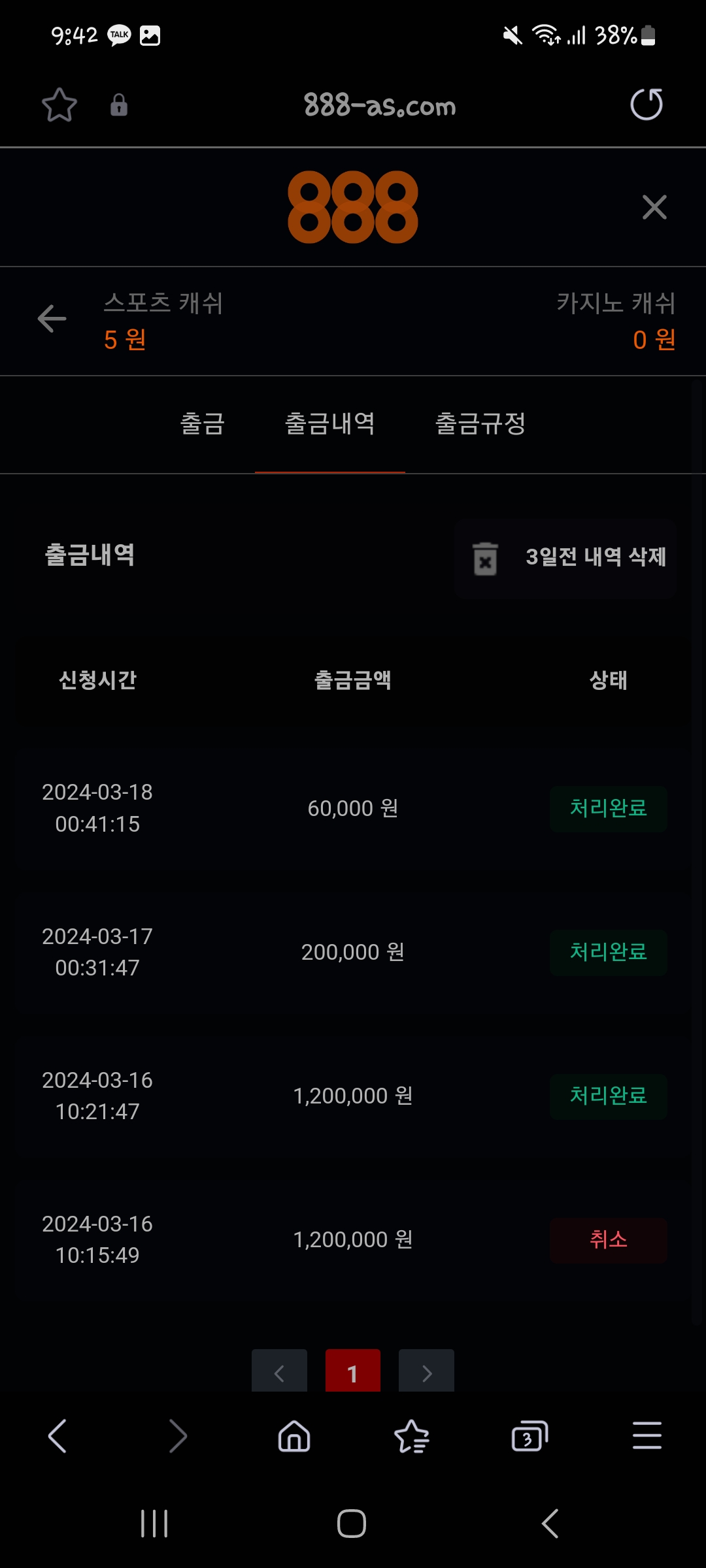
Task: Switch to the 출금 tab
Action: [x=203, y=424]
